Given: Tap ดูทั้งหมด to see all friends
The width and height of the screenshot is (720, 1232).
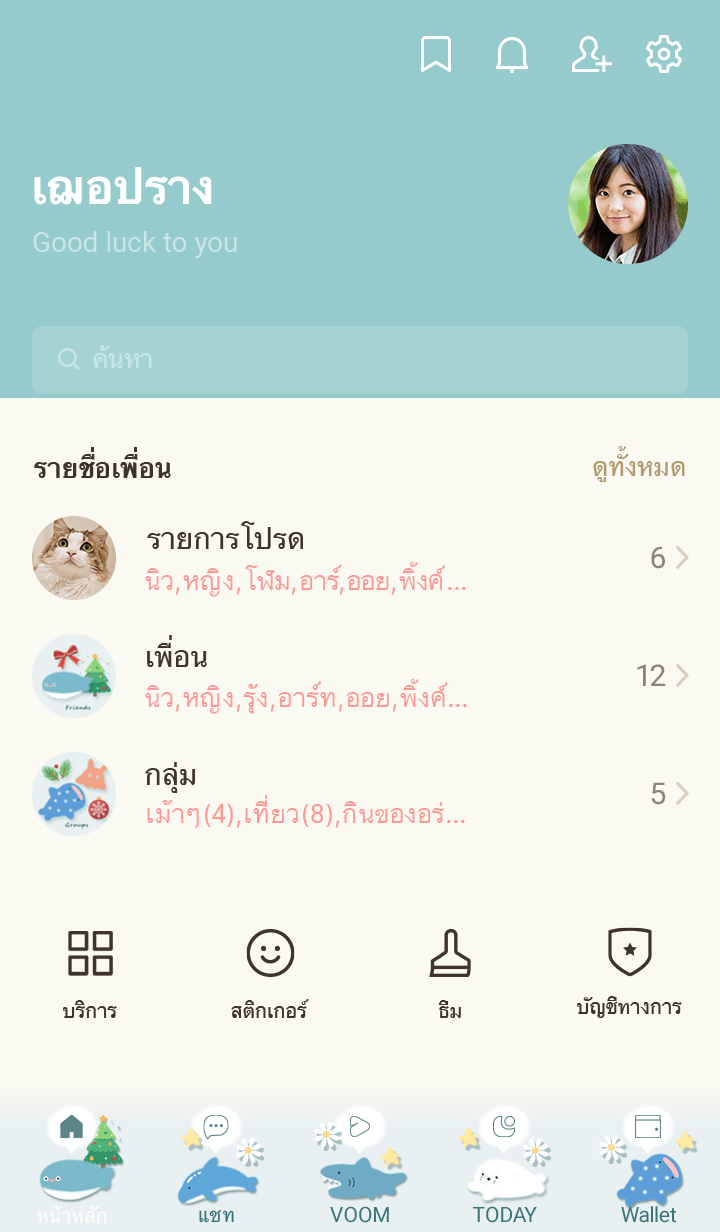Looking at the screenshot, I should 638,468.
